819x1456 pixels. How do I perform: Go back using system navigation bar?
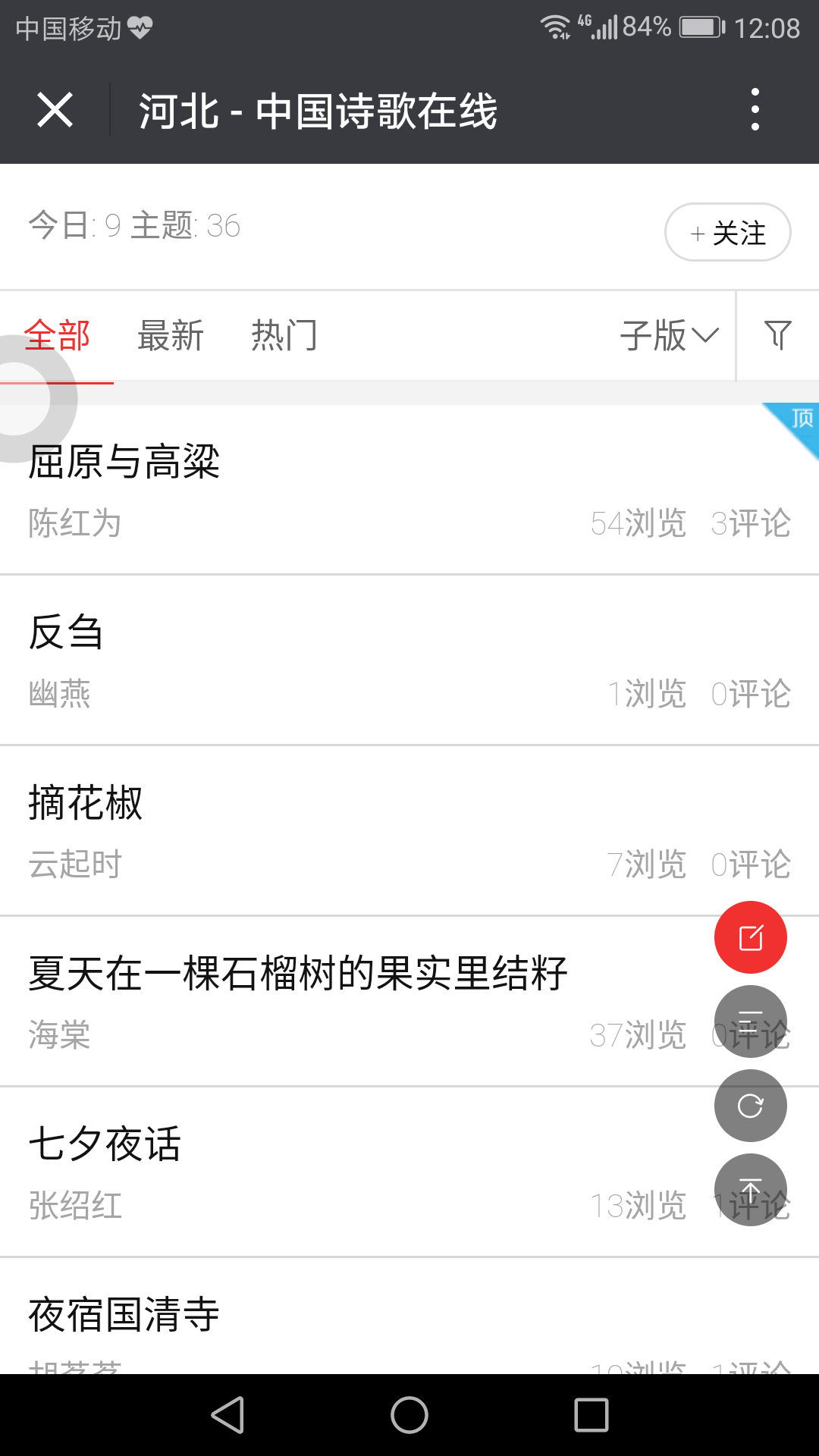click(x=227, y=1415)
